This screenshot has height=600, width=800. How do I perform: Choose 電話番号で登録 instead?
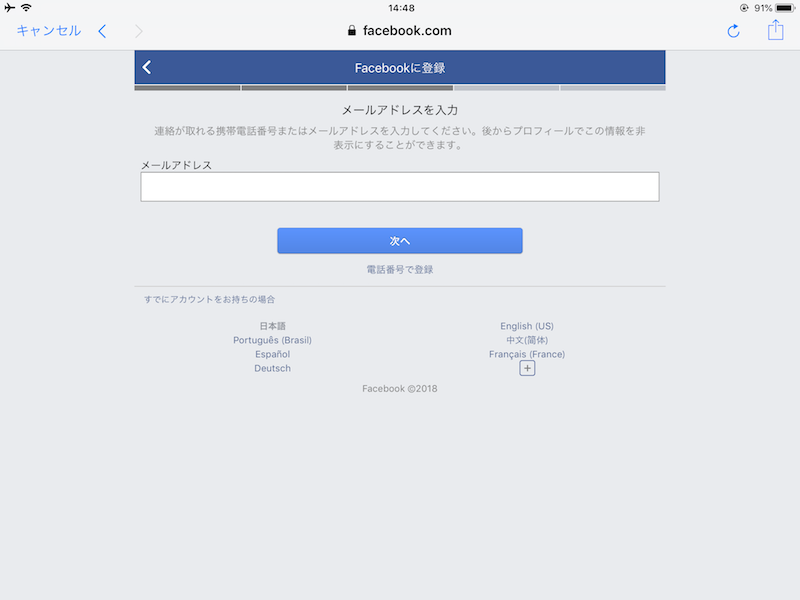click(x=399, y=270)
